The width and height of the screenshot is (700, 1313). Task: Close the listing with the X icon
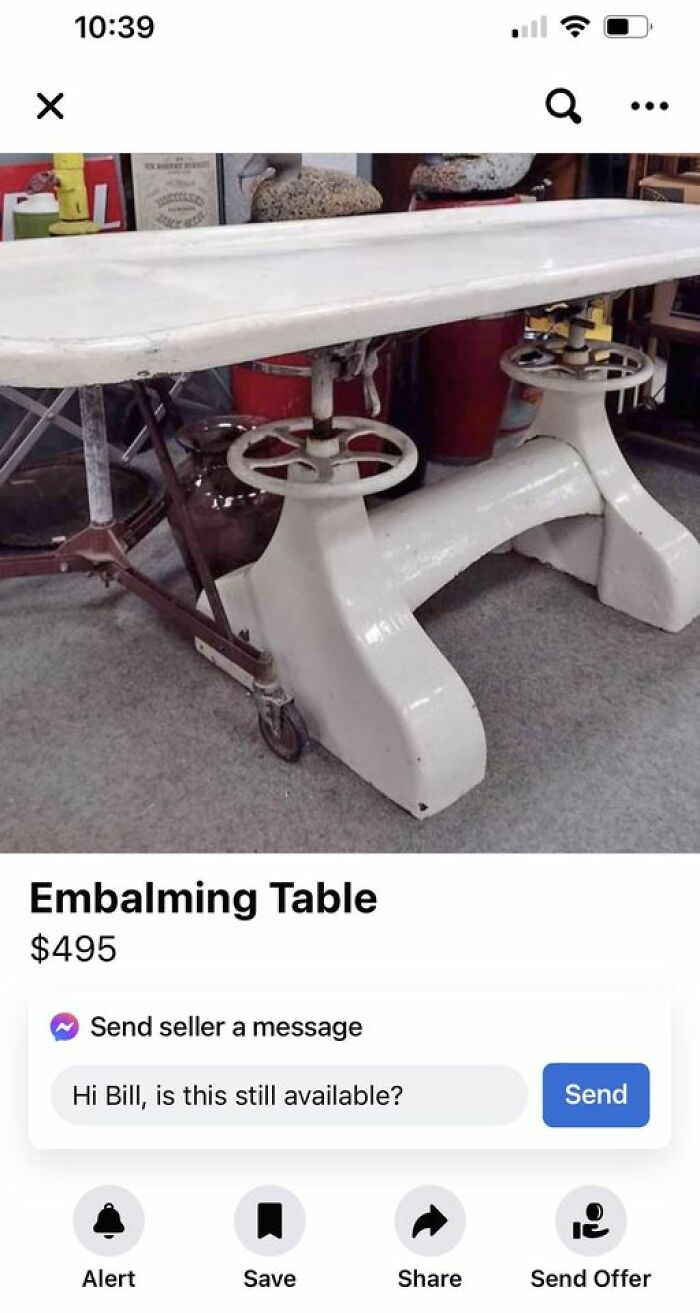click(49, 105)
